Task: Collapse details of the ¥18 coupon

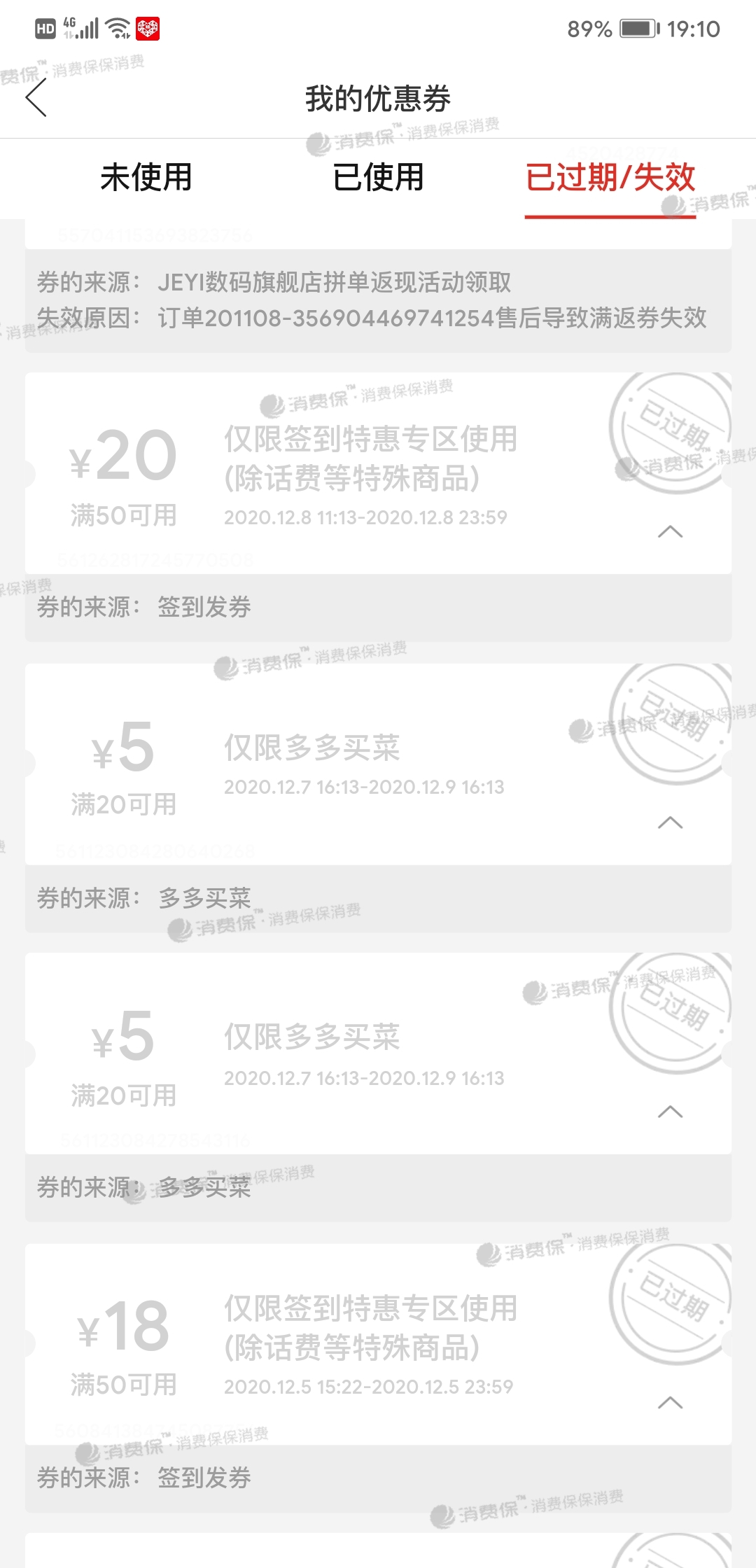Action: pyautogui.click(x=671, y=1402)
